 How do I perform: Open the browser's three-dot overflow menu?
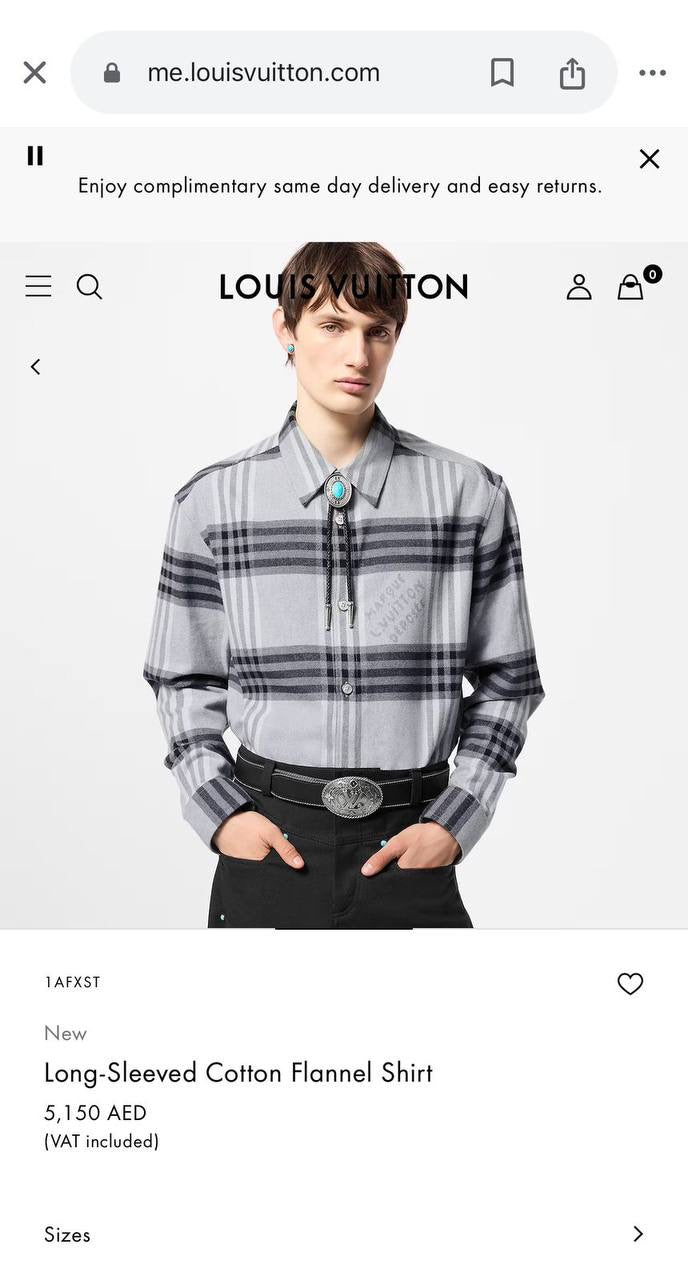[652, 72]
